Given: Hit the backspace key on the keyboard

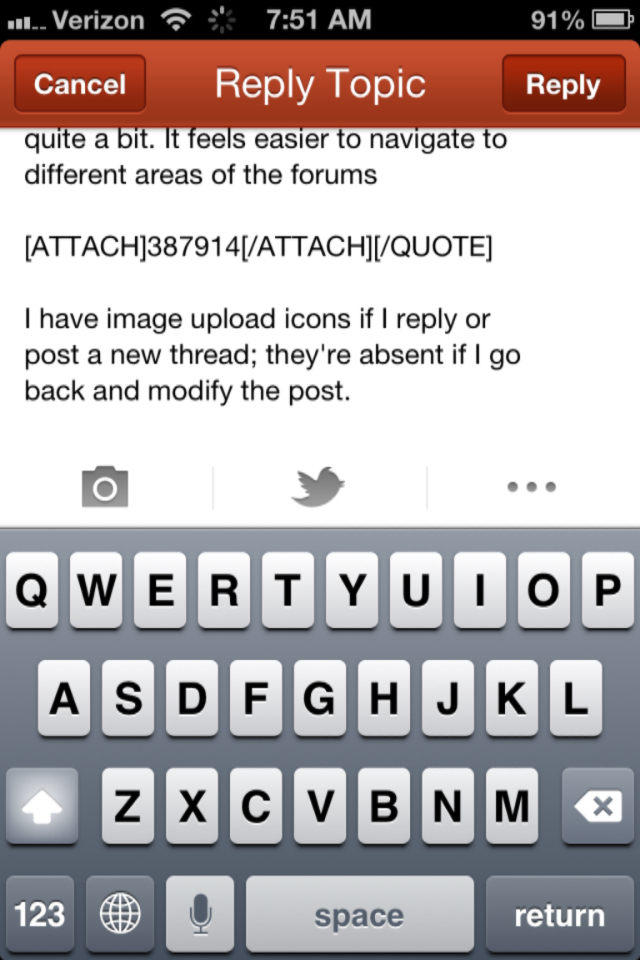Looking at the screenshot, I should [597, 806].
